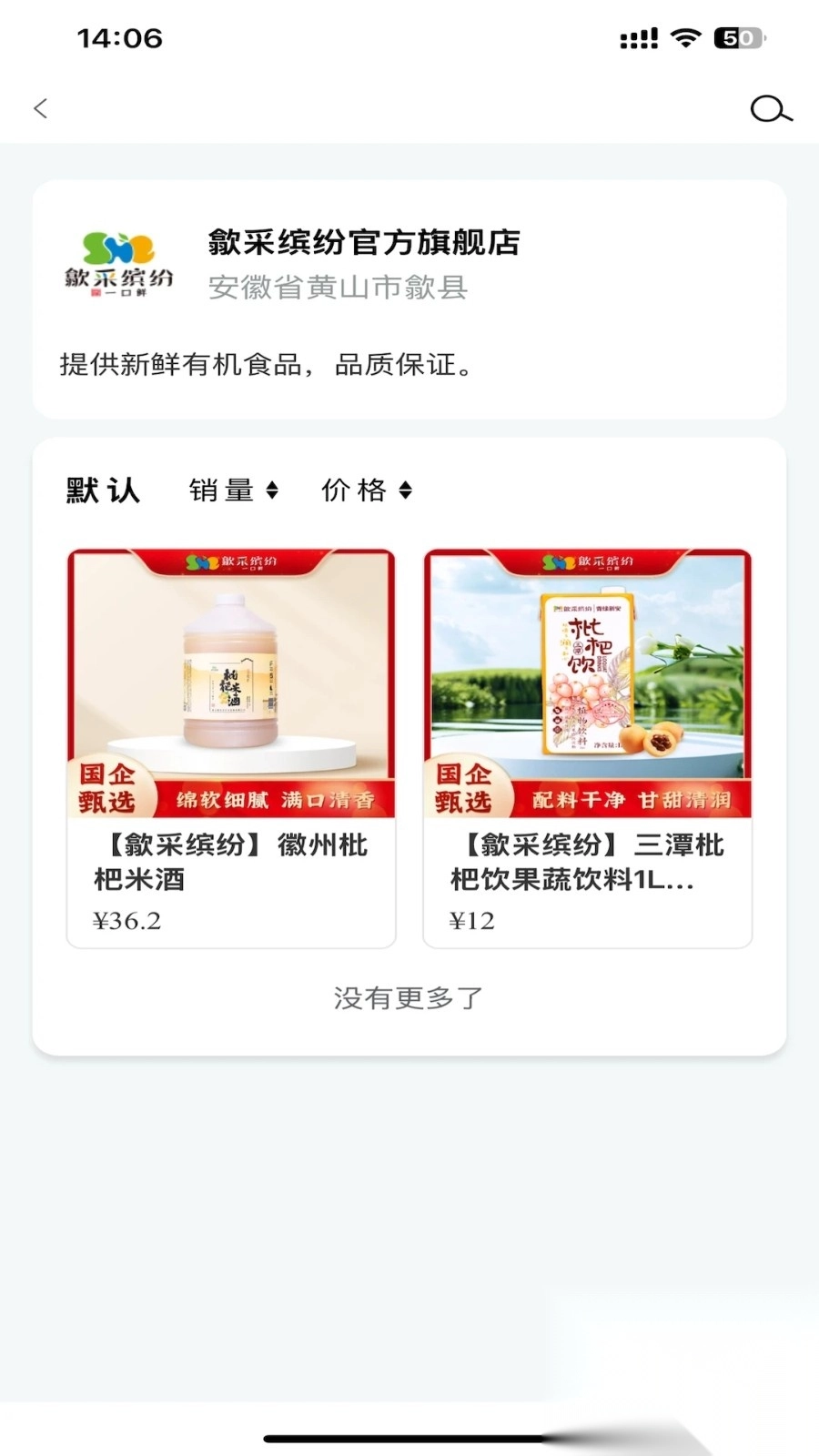Go back to the previous page

(41, 109)
